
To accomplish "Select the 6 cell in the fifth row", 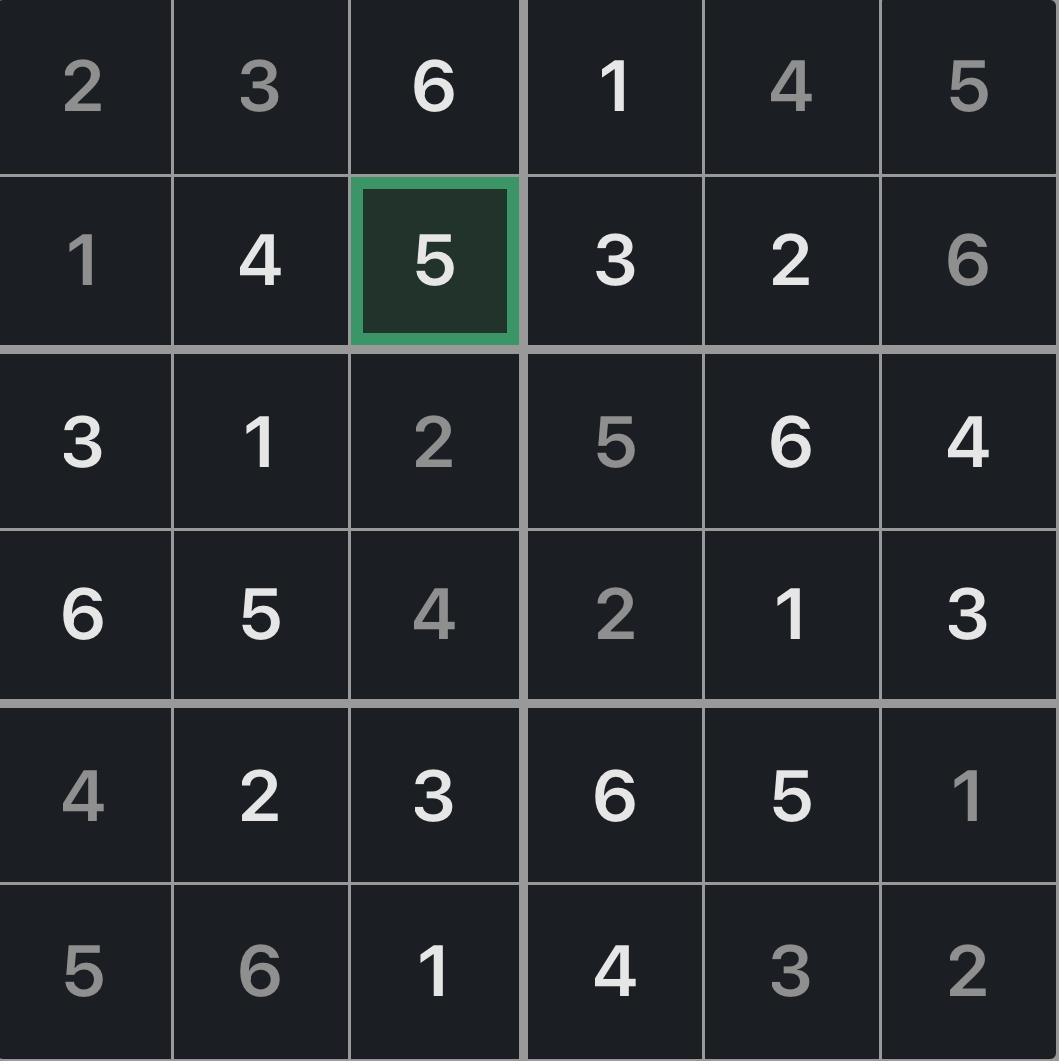I will 613,796.
